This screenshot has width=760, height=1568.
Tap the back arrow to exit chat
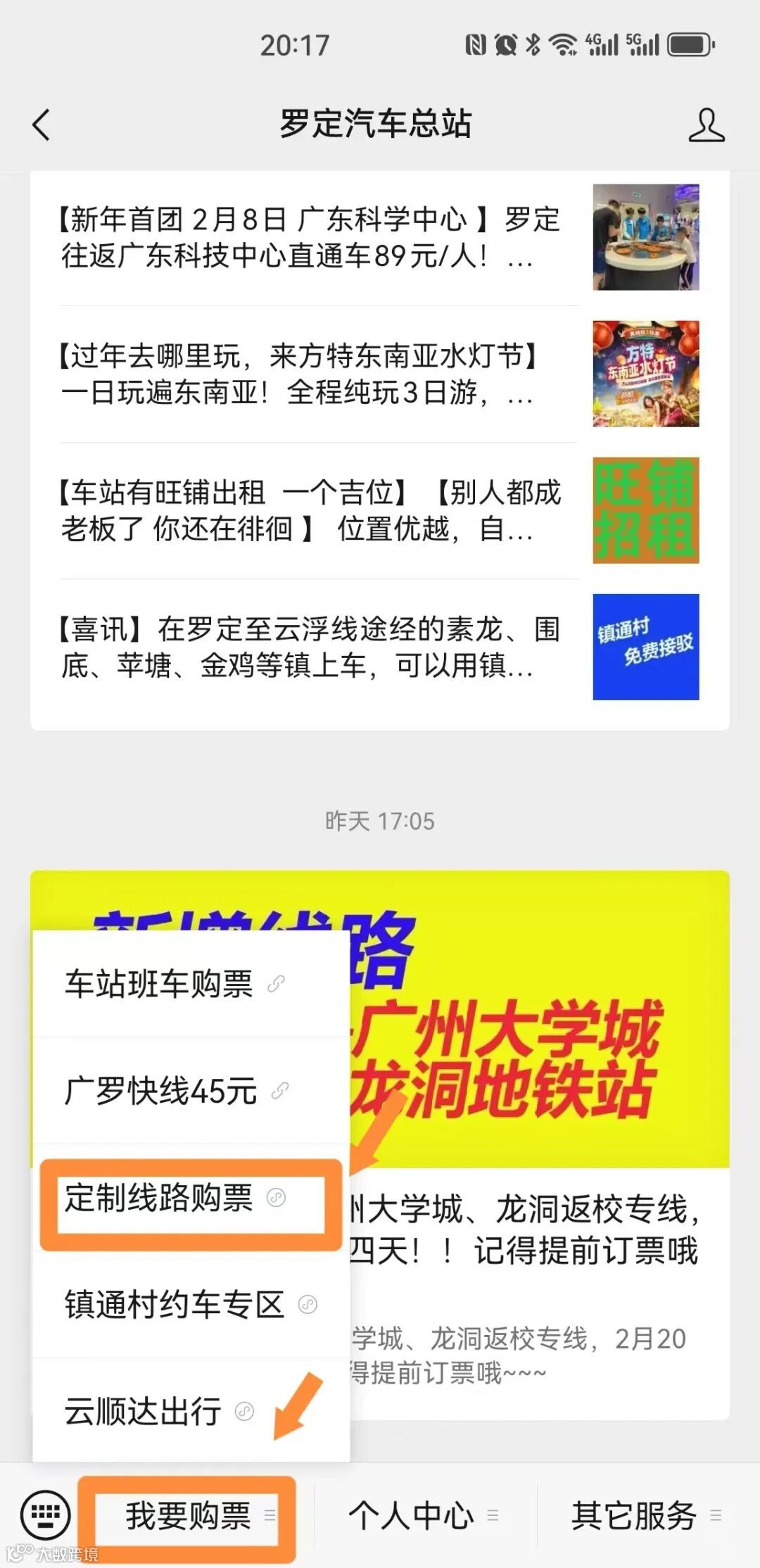click(40, 123)
